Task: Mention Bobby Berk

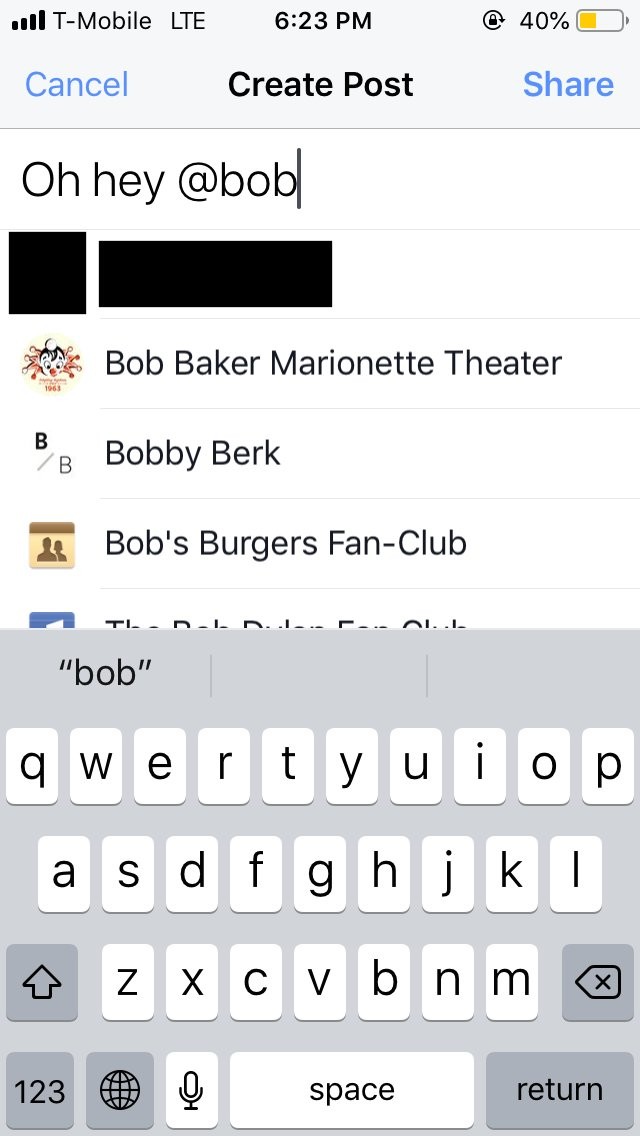Action: point(193,453)
